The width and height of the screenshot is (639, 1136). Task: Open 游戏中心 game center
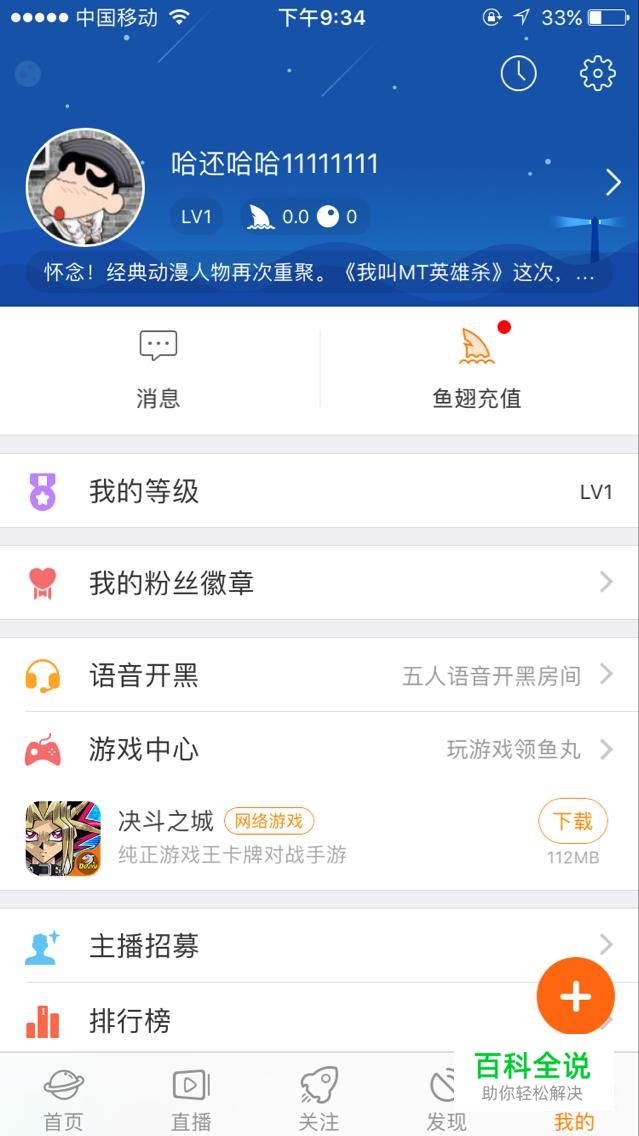coord(320,750)
